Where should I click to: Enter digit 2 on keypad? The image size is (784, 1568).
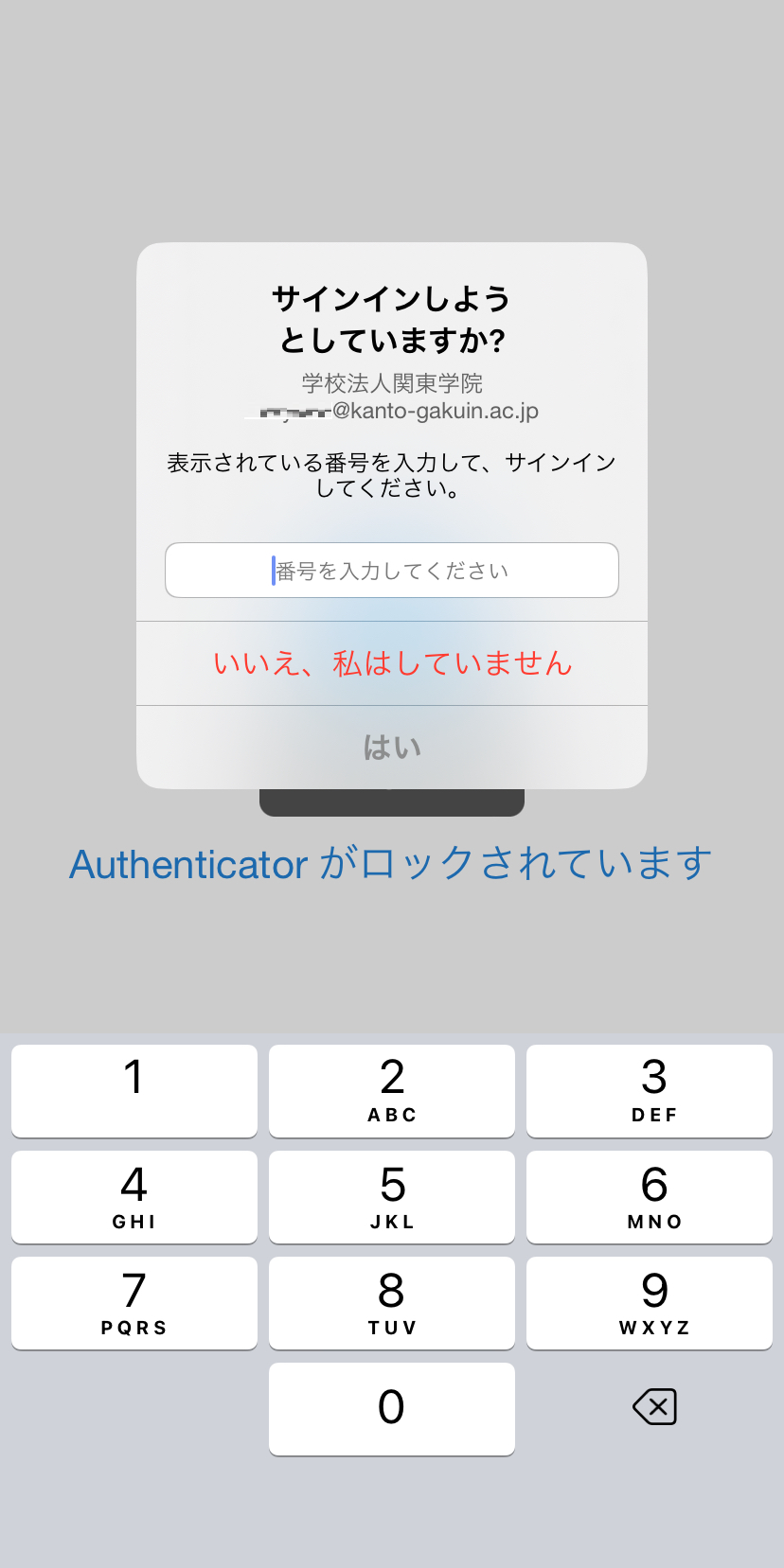tap(392, 1090)
